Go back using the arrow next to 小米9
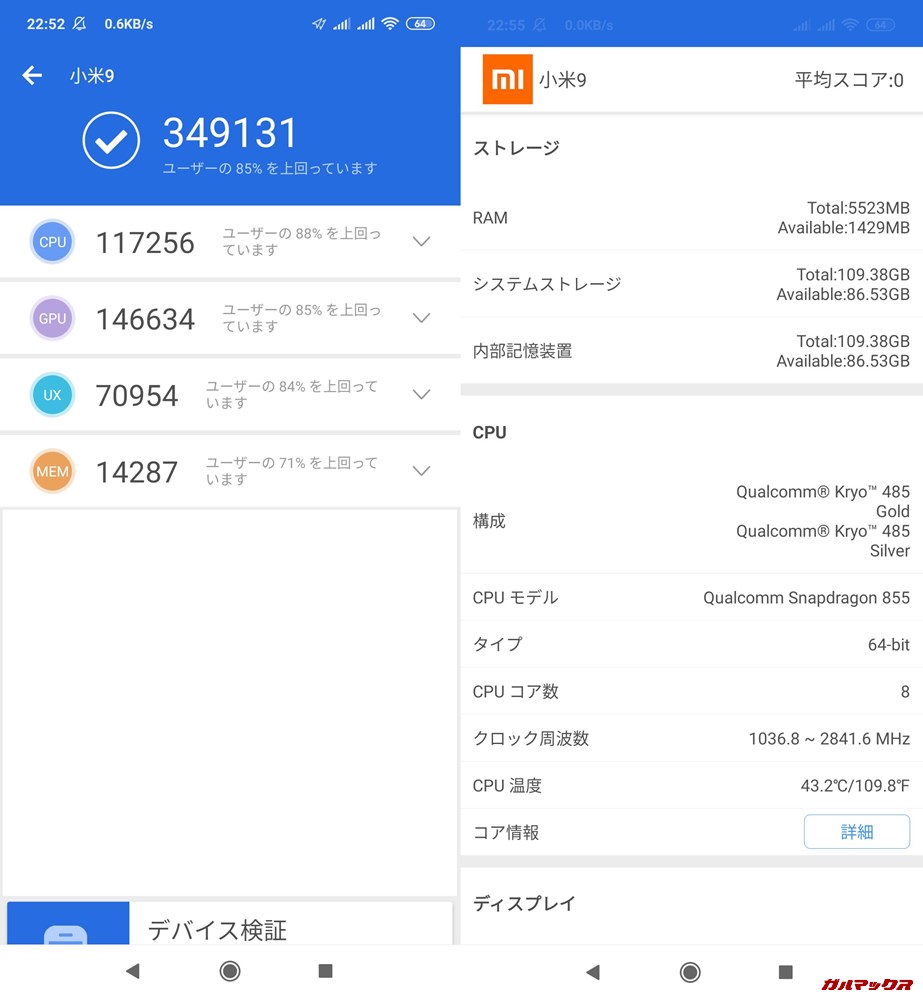The height and width of the screenshot is (1000, 923). point(32,75)
